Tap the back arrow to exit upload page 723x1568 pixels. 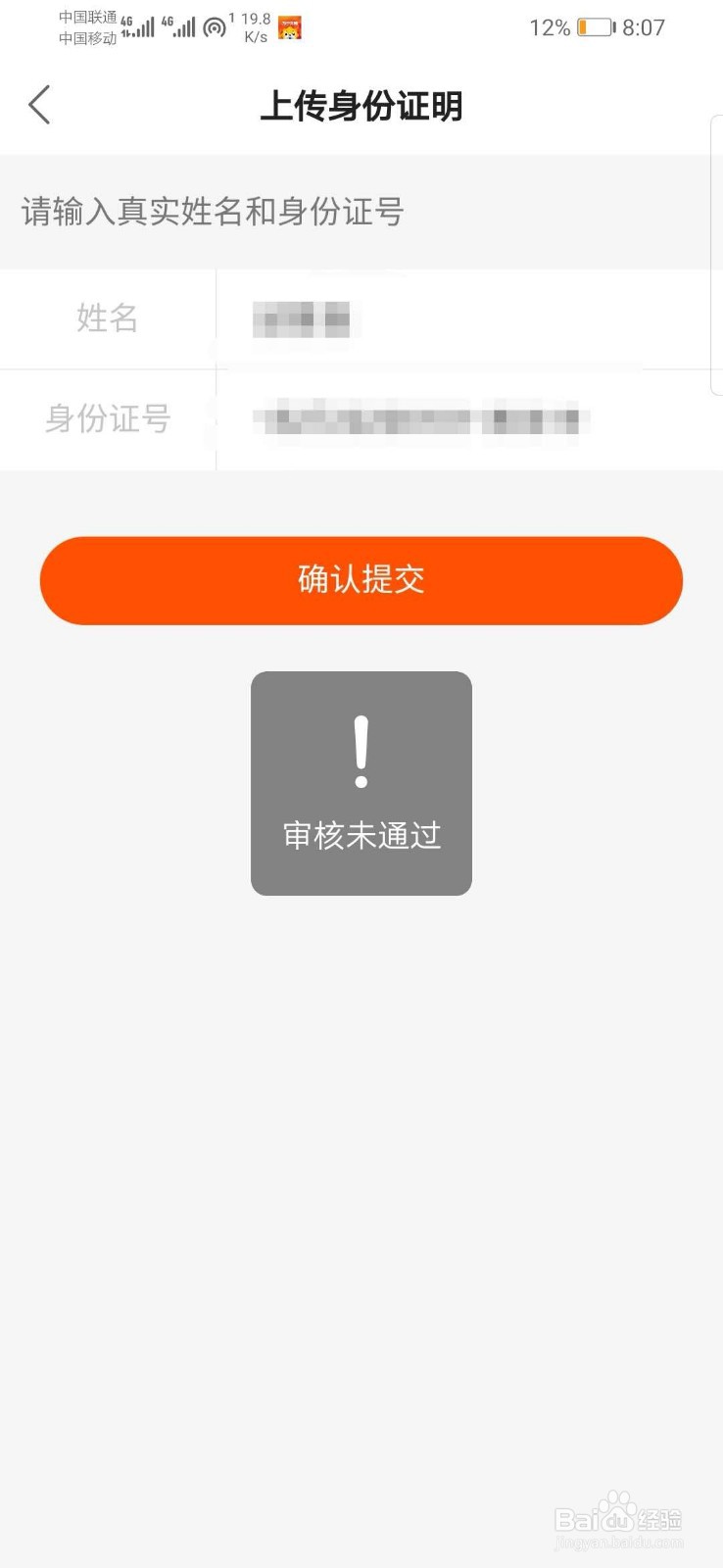(x=39, y=104)
